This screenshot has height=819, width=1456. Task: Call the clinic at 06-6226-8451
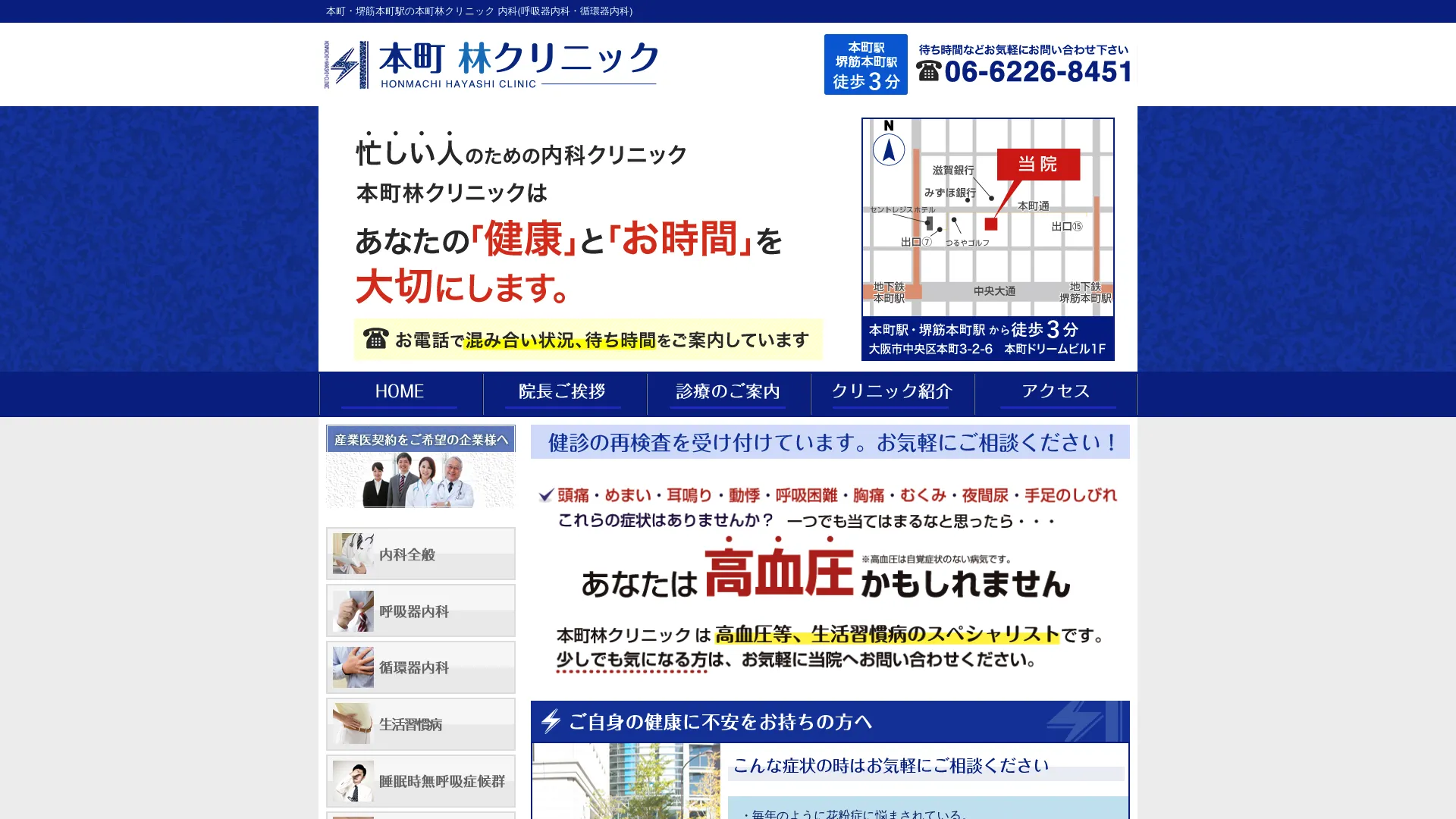1025,71
